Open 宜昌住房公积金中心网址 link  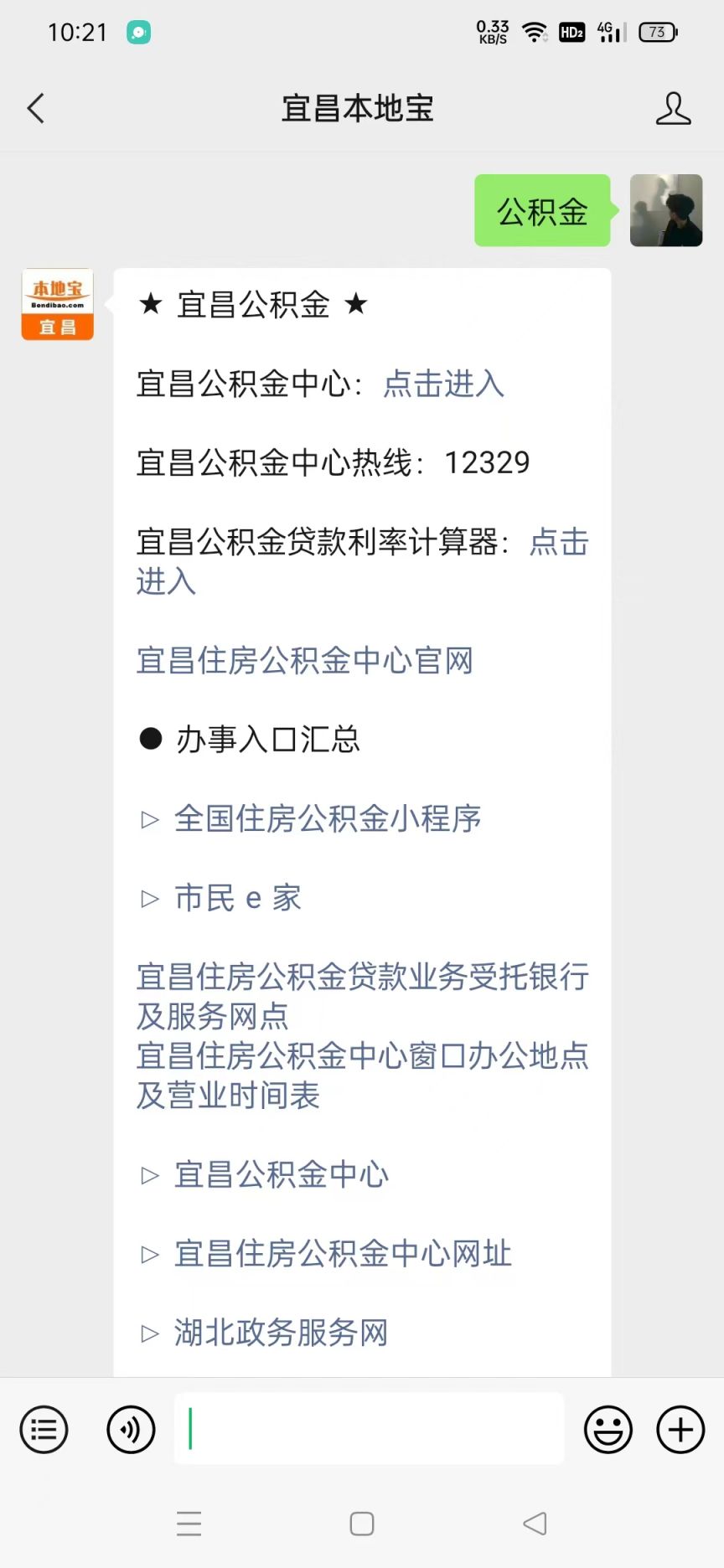click(343, 1253)
